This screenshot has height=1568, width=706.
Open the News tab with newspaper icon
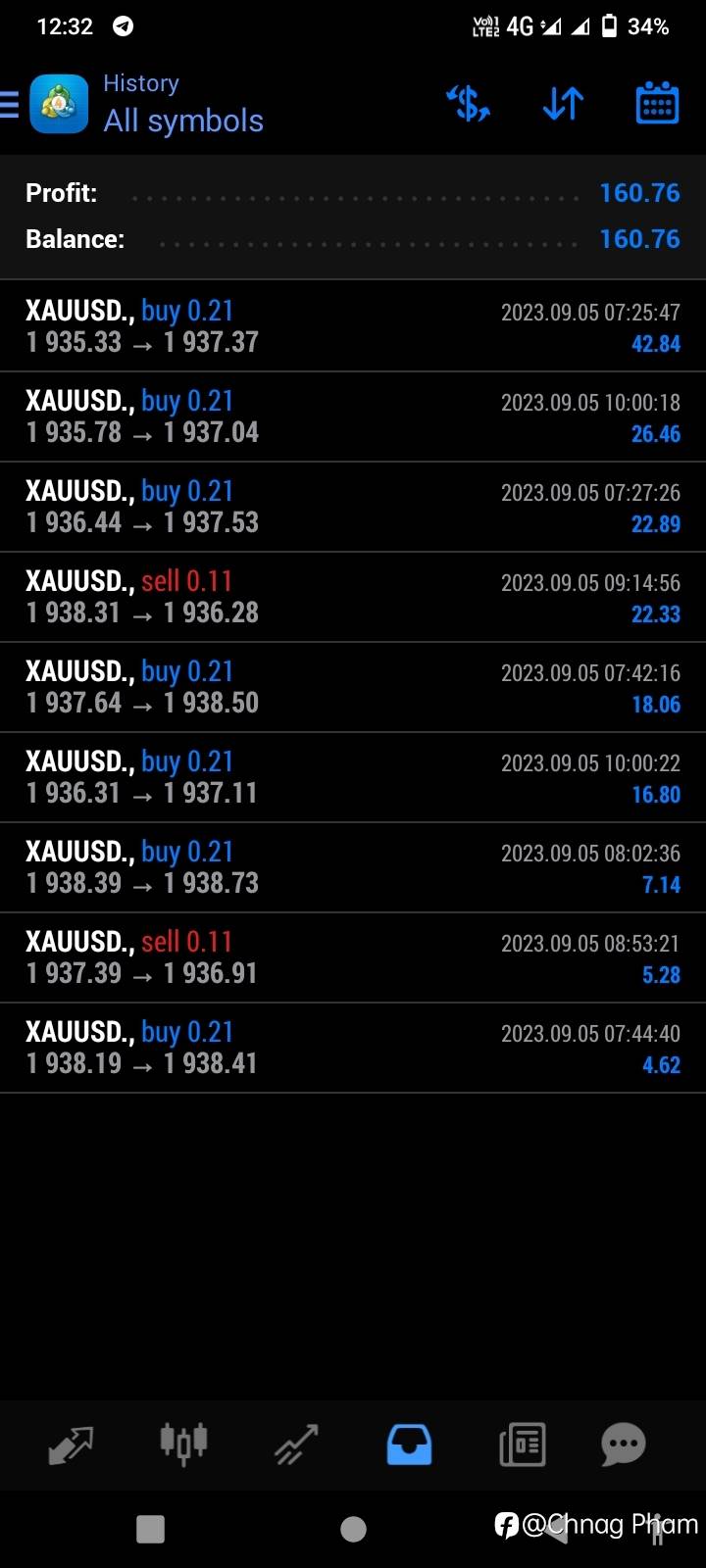[523, 1445]
